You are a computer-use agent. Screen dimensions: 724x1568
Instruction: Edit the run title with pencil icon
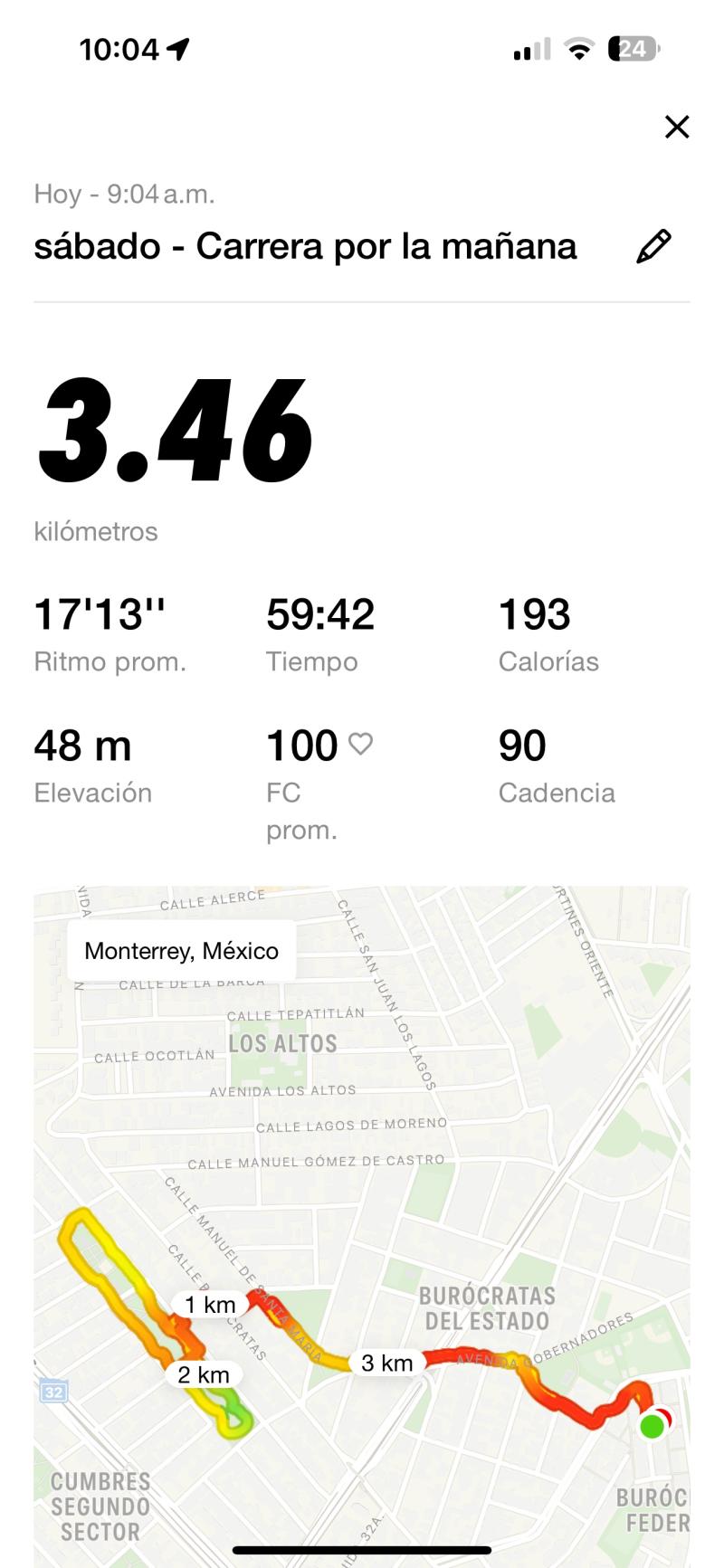tap(653, 246)
